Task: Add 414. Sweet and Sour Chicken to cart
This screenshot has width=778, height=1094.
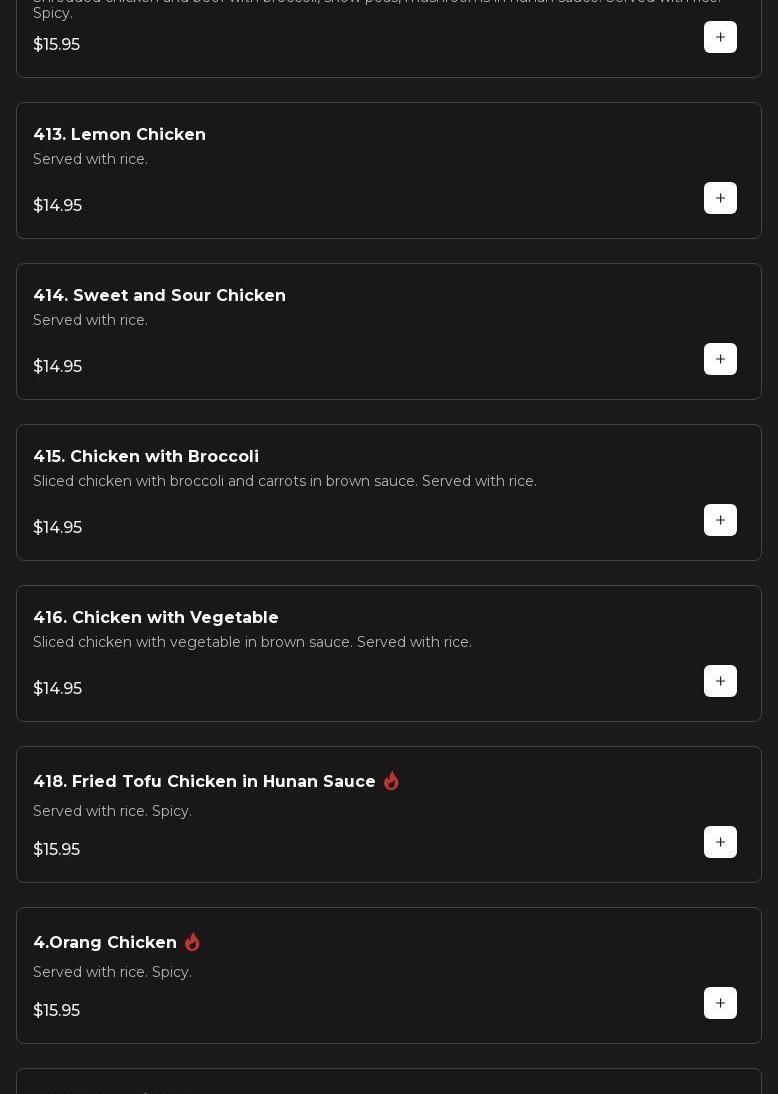Action: click(x=720, y=359)
